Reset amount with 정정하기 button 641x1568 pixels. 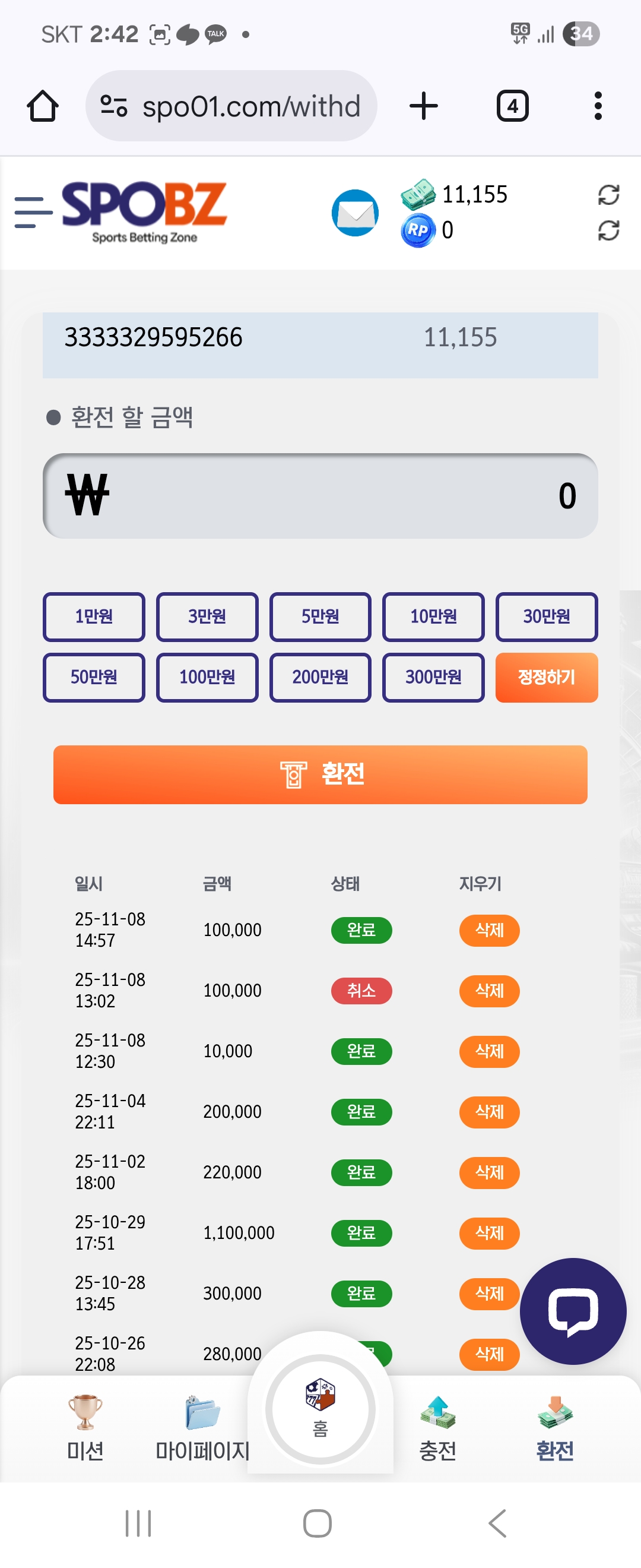pyautogui.click(x=546, y=677)
